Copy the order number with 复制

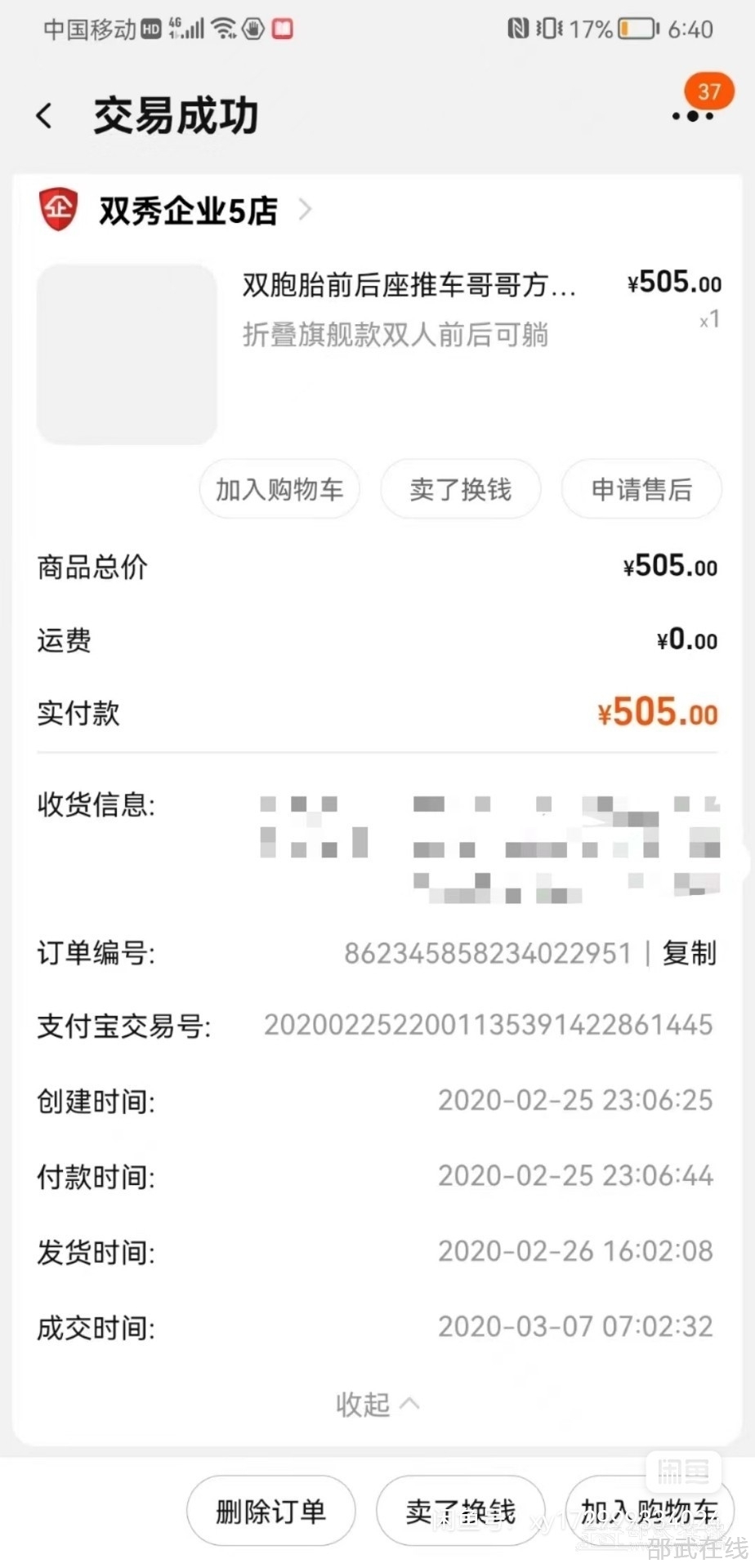tap(689, 953)
